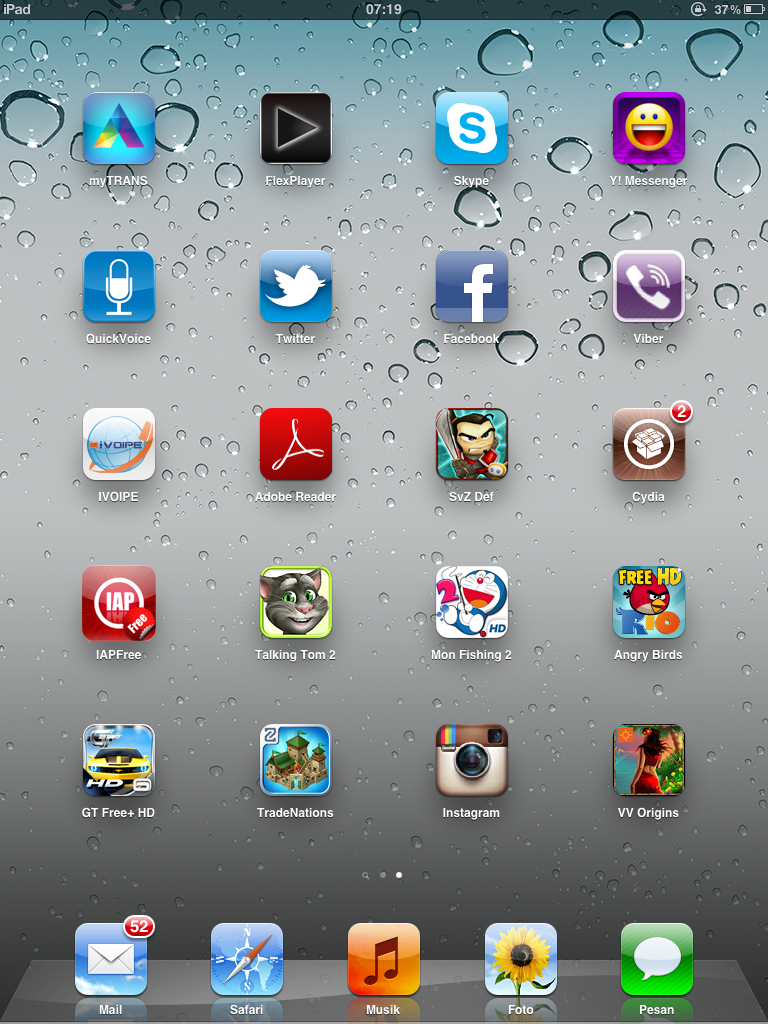Image resolution: width=768 pixels, height=1024 pixels.
Task: Launch Facebook
Action: (471, 287)
